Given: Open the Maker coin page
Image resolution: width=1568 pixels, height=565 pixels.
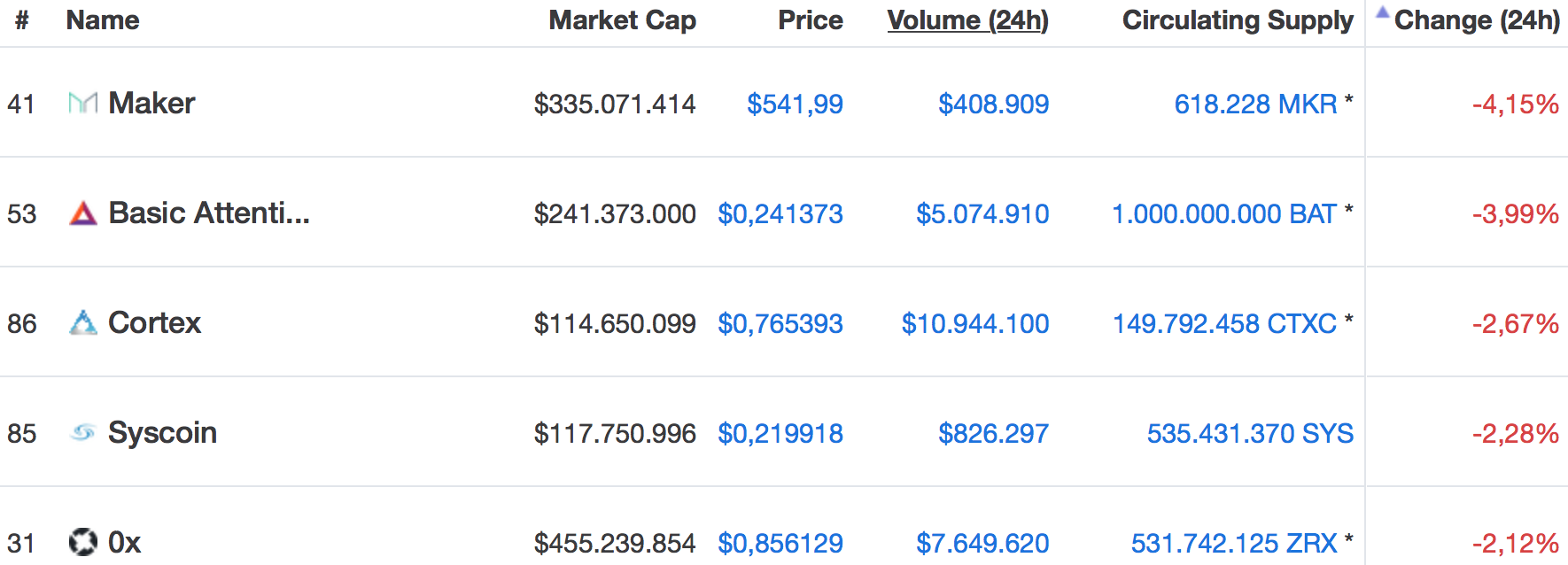Looking at the screenshot, I should tap(151, 104).
